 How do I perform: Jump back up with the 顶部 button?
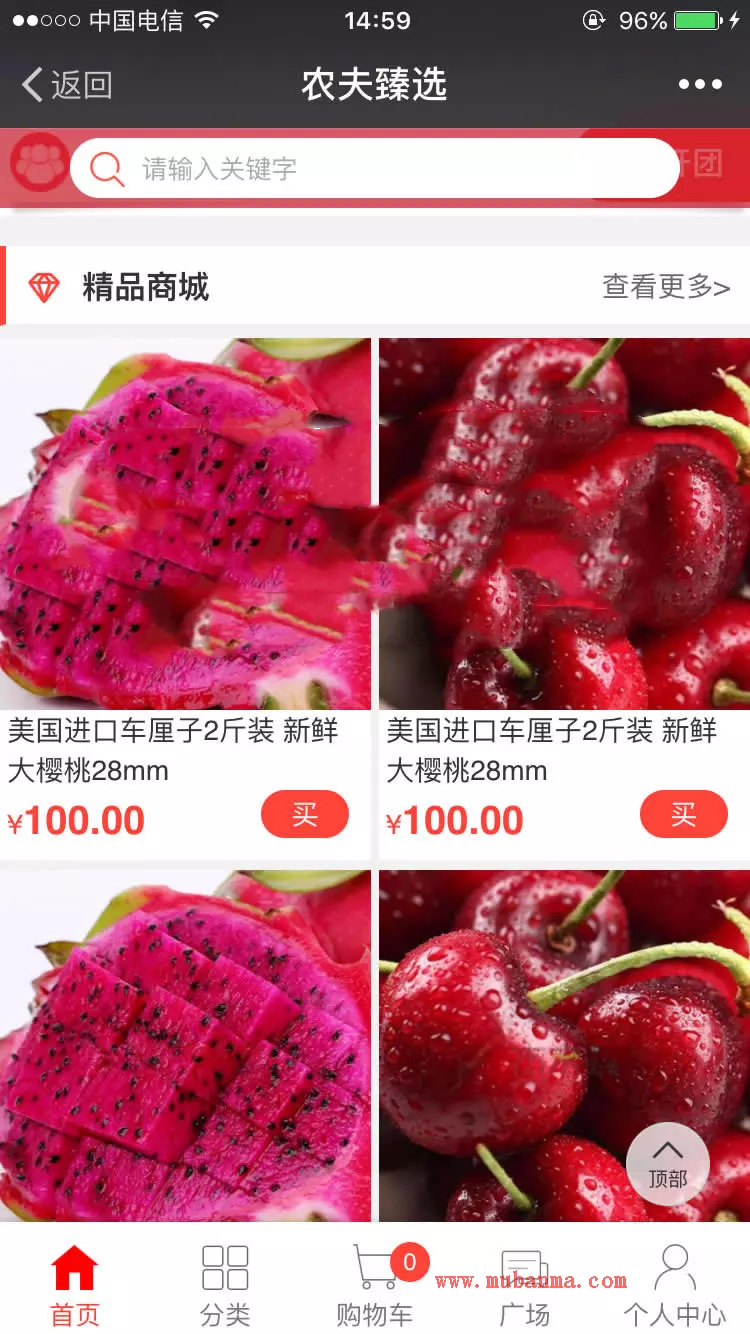tap(668, 1164)
